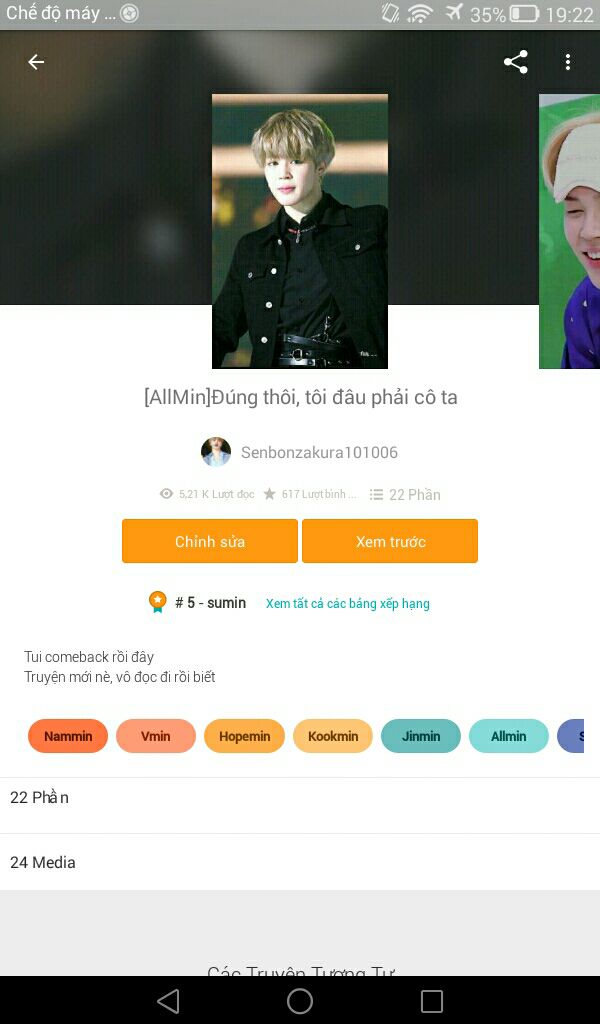This screenshot has width=600, height=1024.
Task: Tap the Xem trước button
Action: 390,541
